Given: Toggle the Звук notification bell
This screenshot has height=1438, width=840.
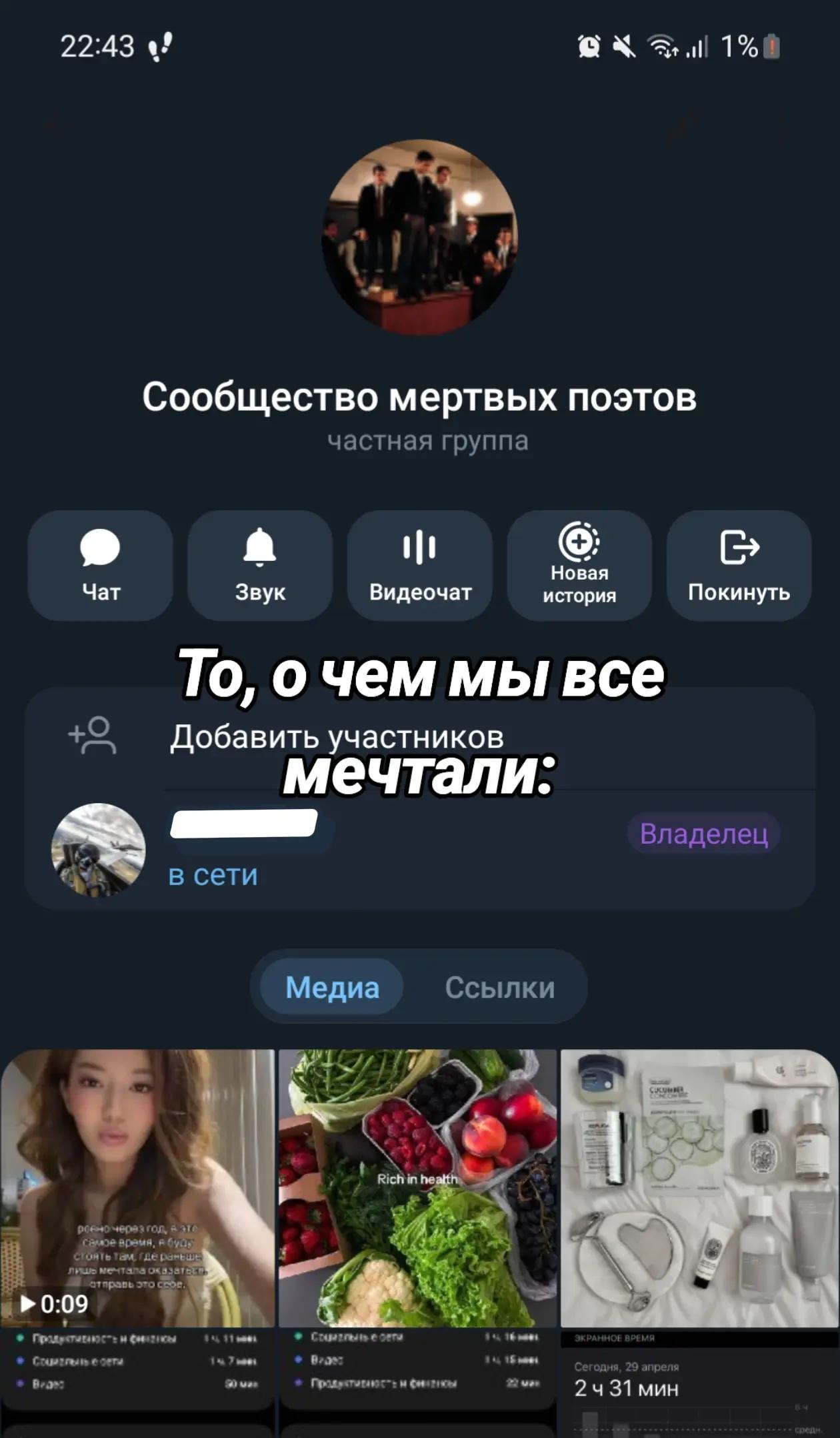Looking at the screenshot, I should tap(260, 566).
